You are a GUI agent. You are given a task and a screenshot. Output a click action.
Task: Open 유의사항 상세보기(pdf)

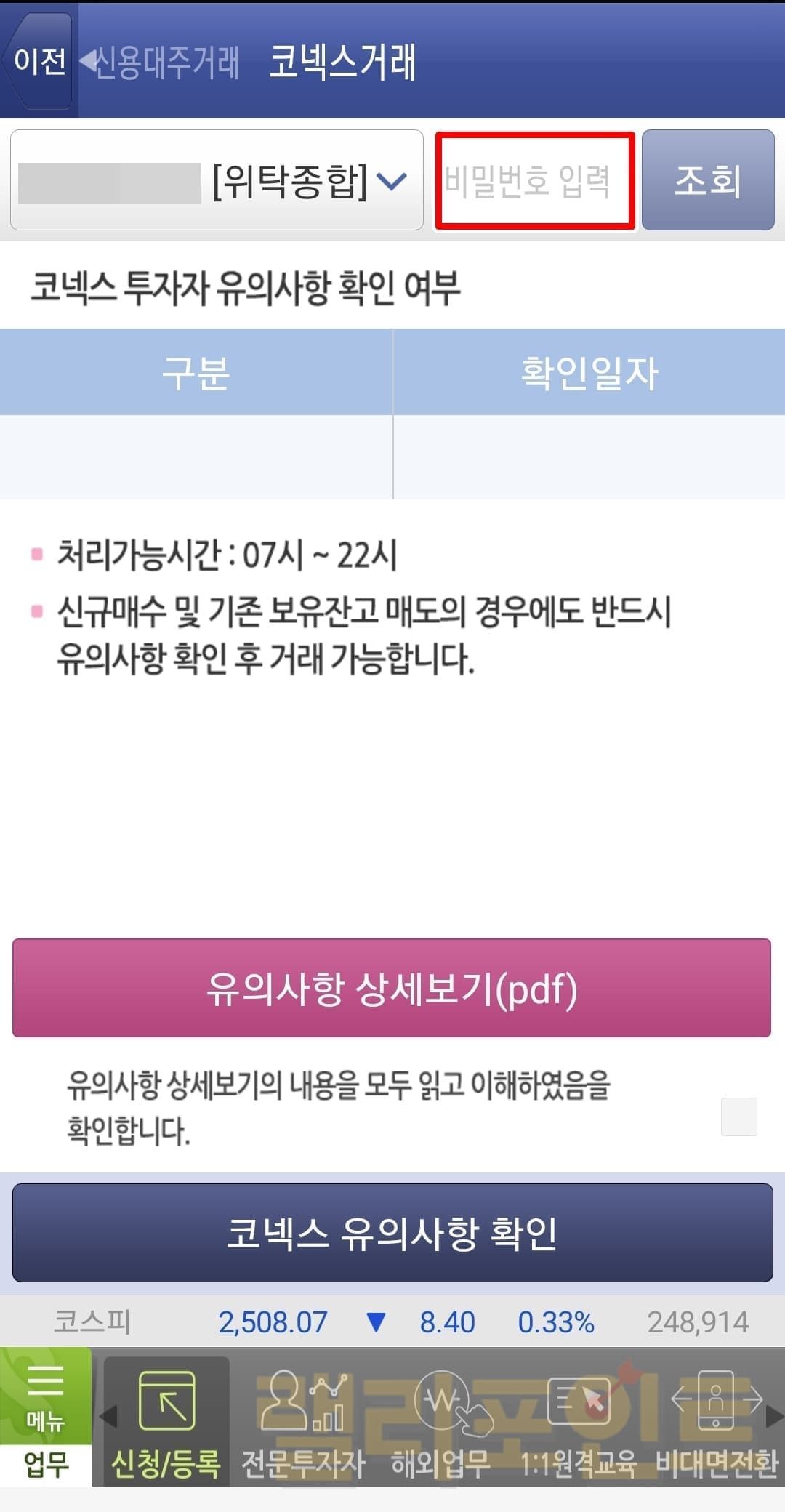click(x=392, y=988)
